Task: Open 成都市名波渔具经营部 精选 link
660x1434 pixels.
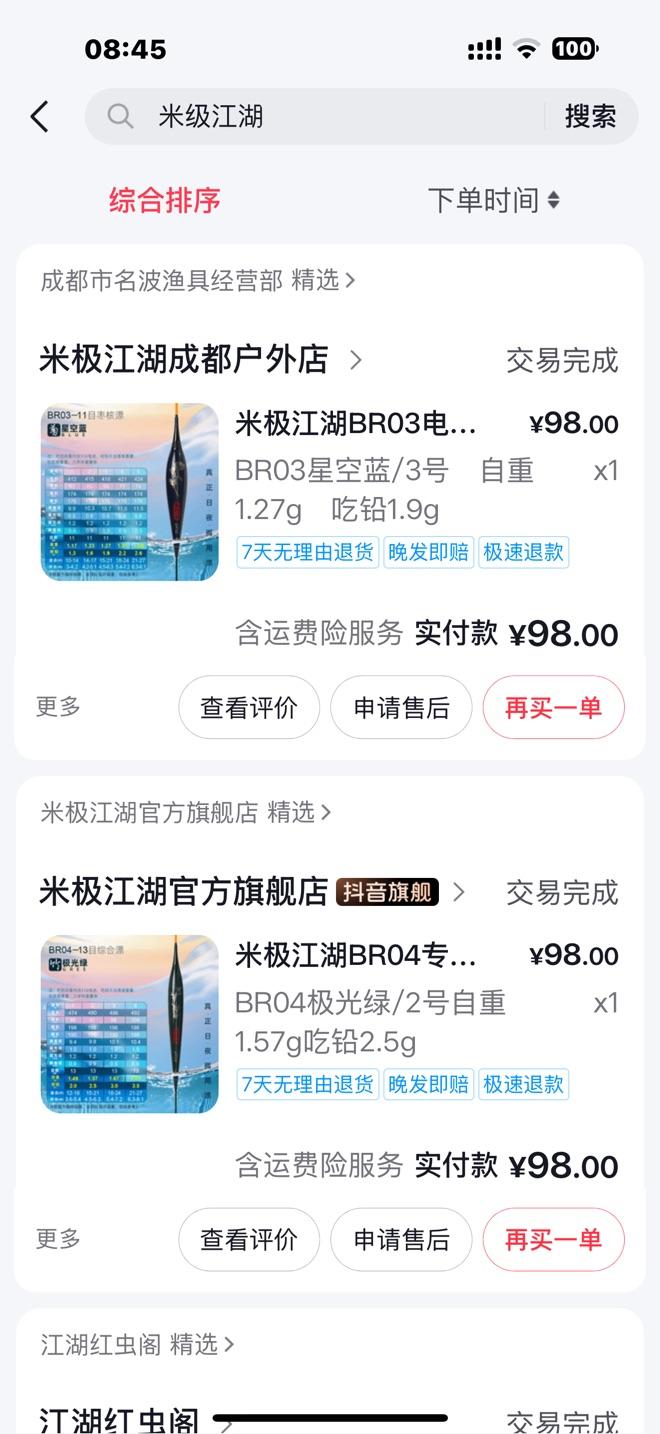Action: 197,281
